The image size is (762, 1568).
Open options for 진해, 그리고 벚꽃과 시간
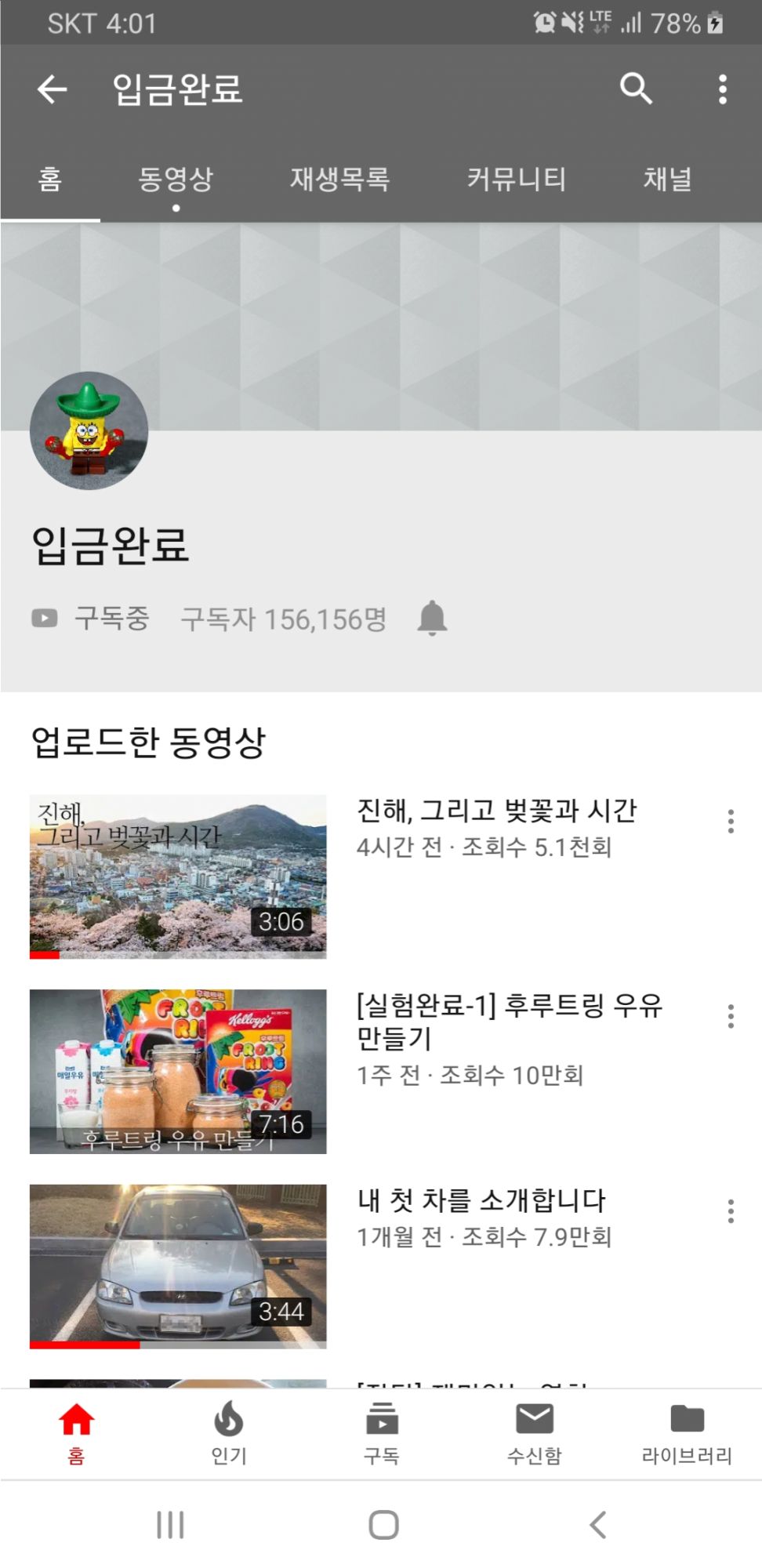click(730, 821)
